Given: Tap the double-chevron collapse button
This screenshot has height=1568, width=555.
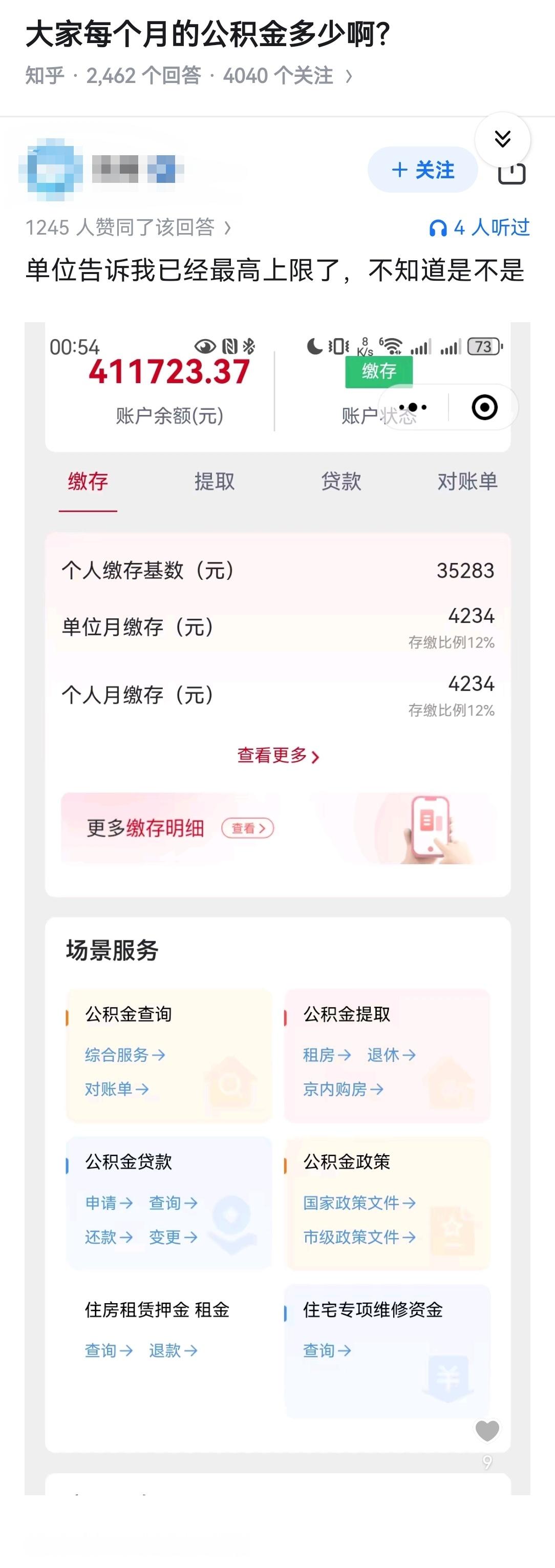Looking at the screenshot, I should point(502,139).
